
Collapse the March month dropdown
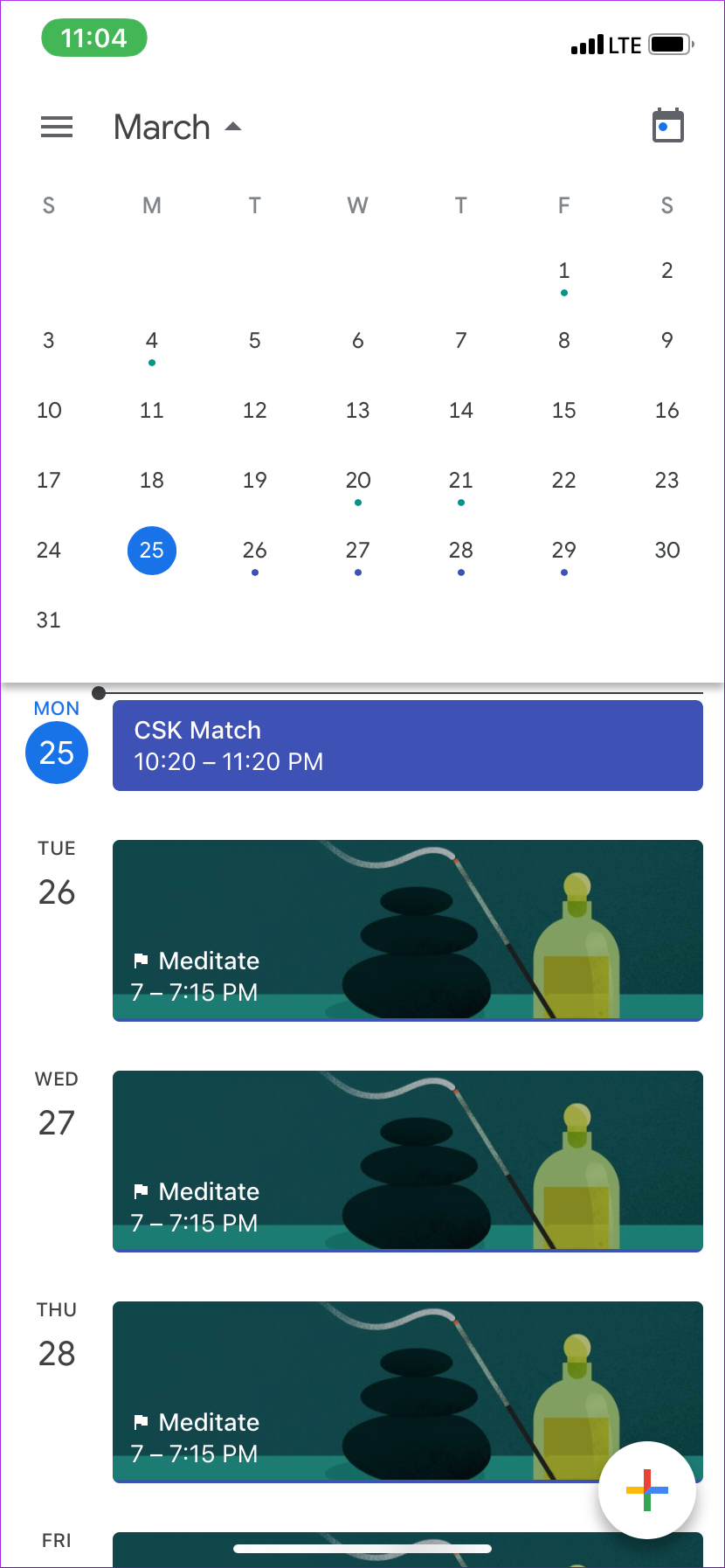(x=178, y=128)
